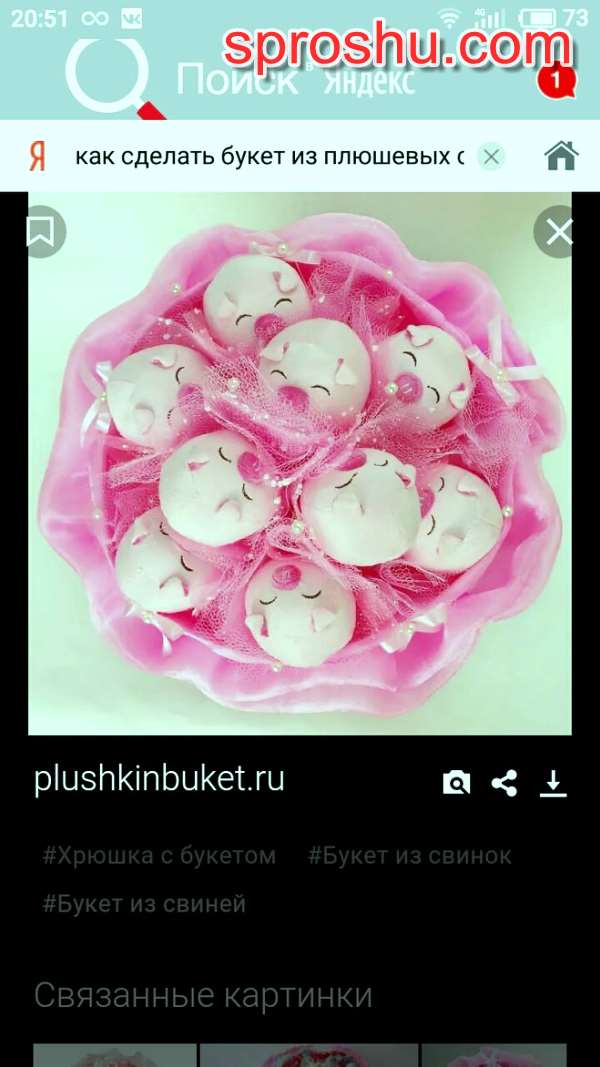Clear the search query text

(x=490, y=157)
